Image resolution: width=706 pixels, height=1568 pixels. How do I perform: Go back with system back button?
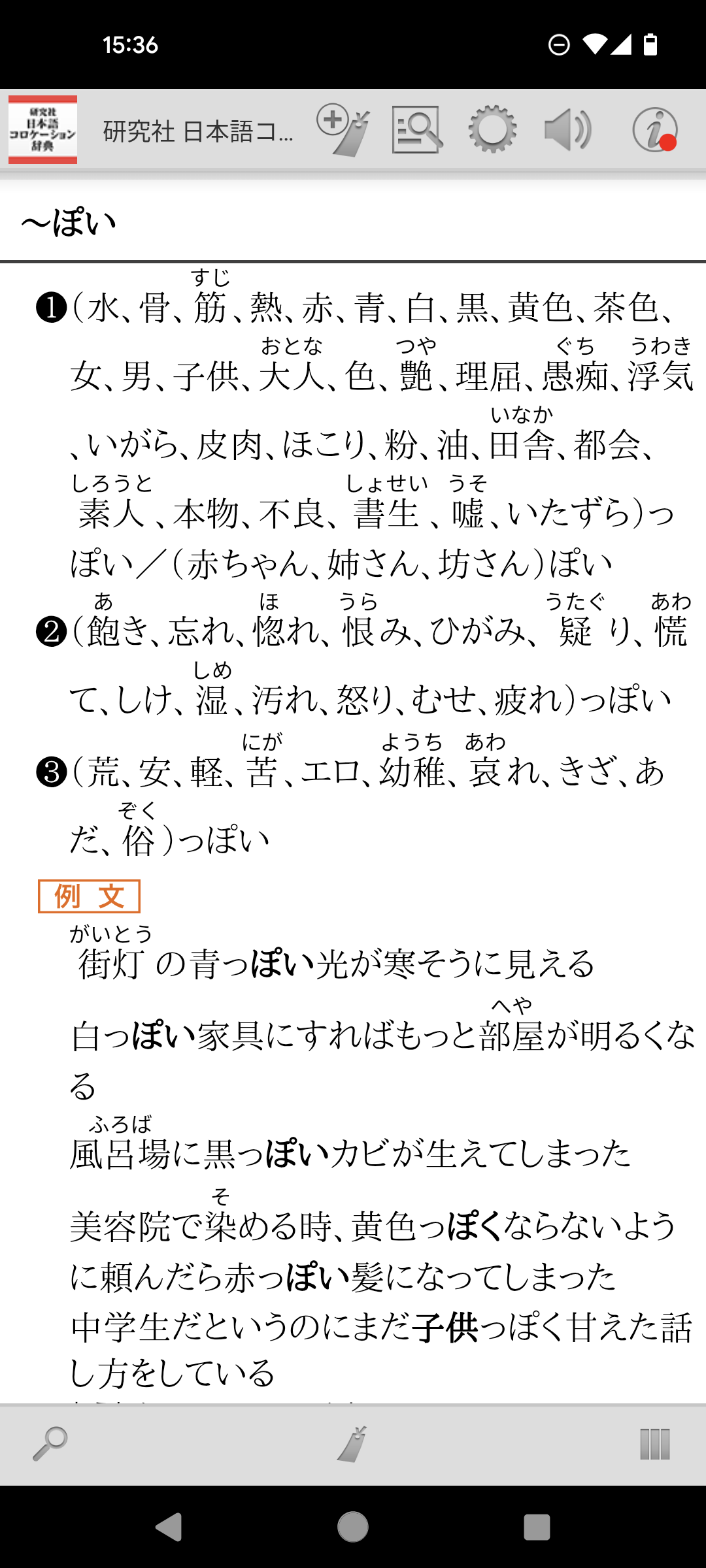[x=169, y=1527]
